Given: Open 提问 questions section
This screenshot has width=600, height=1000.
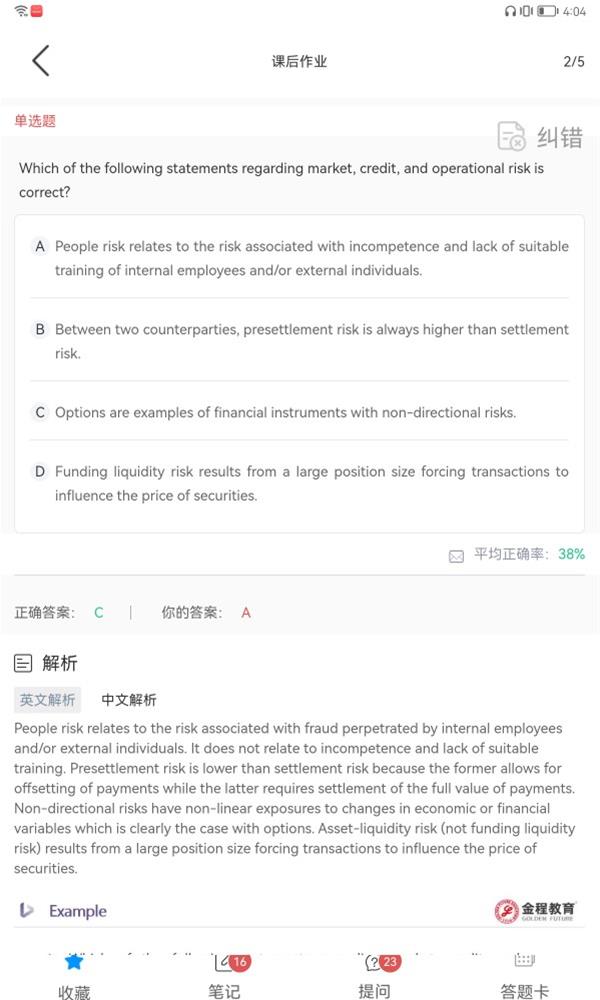Looking at the screenshot, I should 375,975.
